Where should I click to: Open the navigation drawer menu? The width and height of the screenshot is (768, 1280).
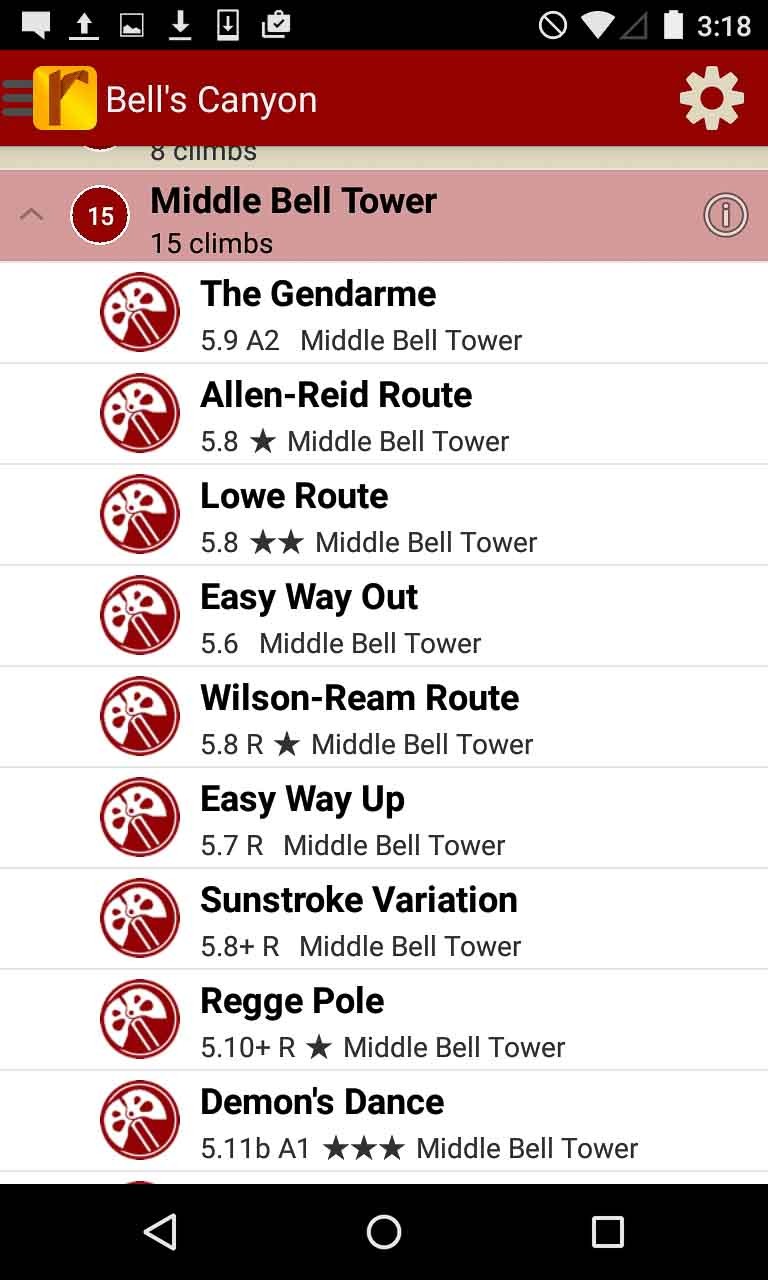pos(18,98)
